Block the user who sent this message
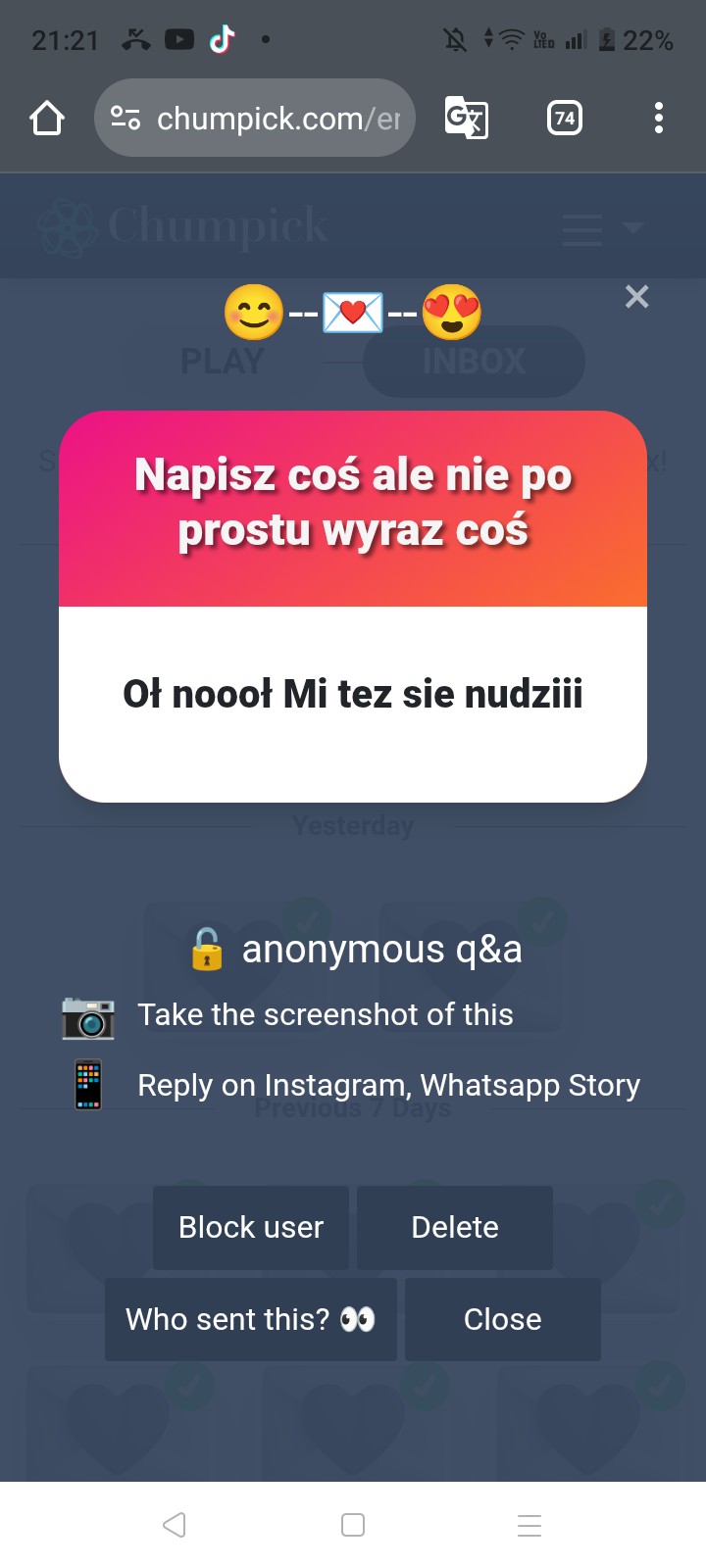This screenshot has width=706, height=1568. click(251, 1227)
